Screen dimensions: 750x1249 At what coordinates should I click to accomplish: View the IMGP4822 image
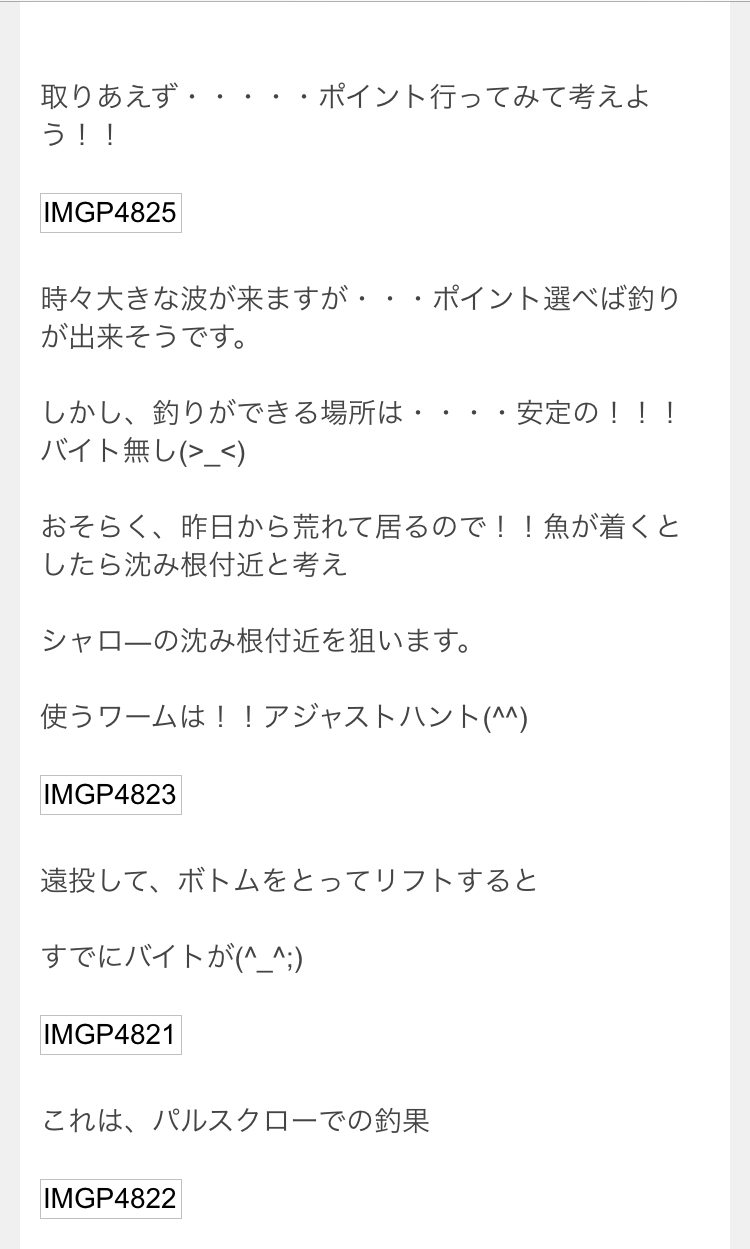pyautogui.click(x=110, y=1198)
